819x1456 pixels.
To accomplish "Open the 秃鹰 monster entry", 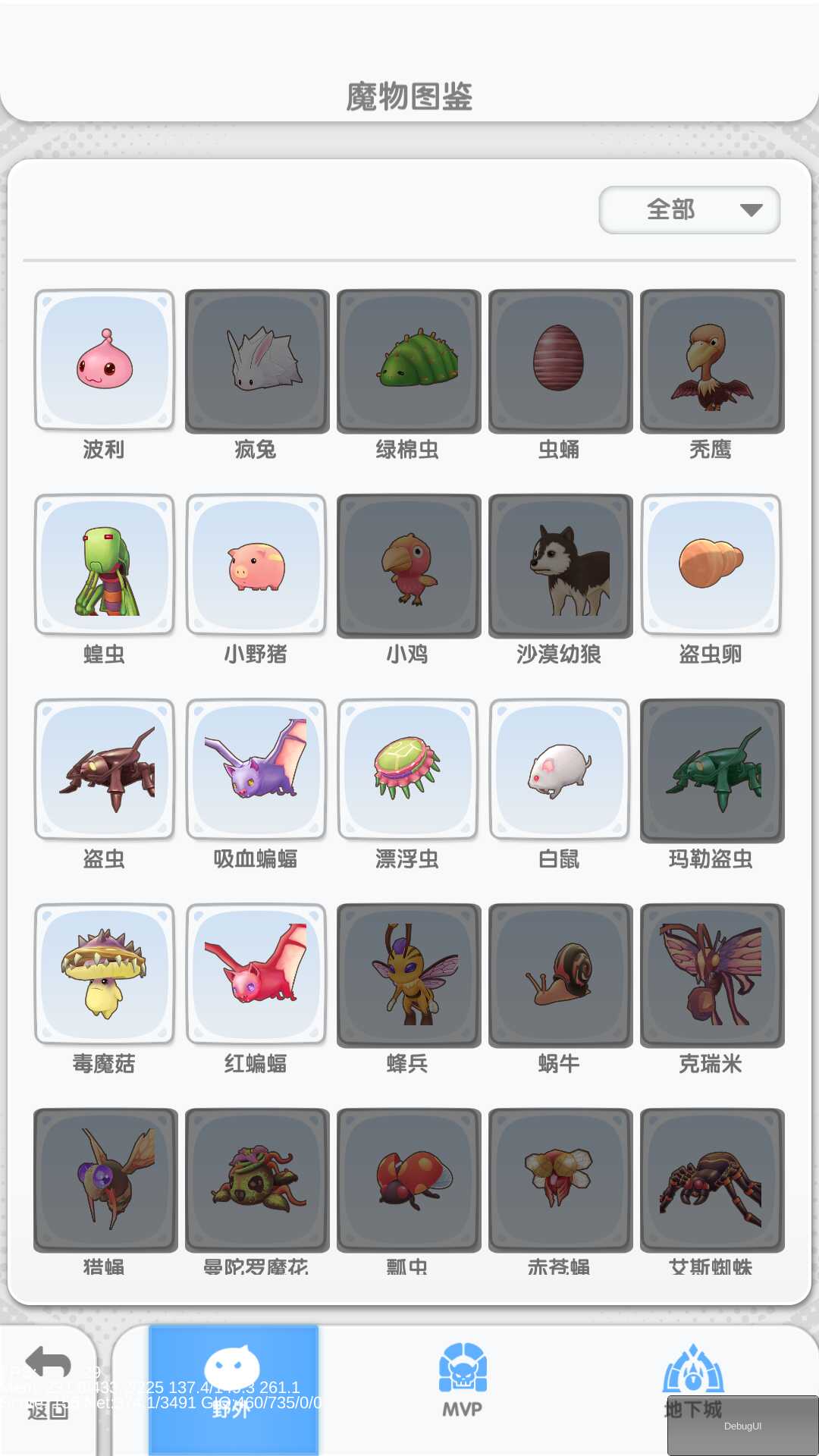I will click(711, 361).
